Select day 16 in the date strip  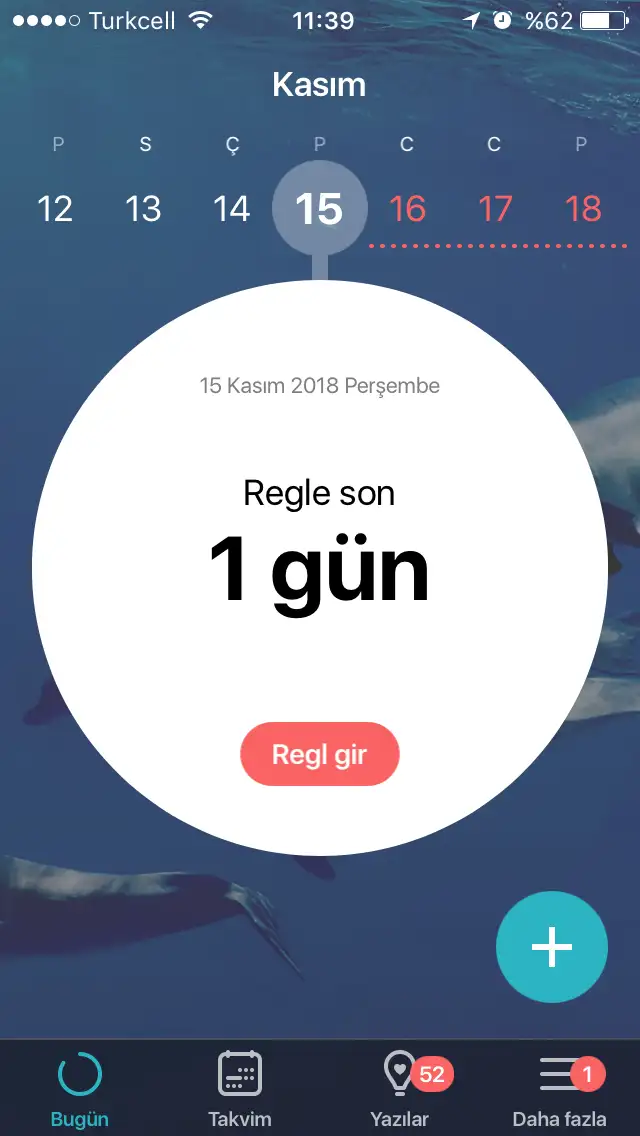pyautogui.click(x=407, y=208)
